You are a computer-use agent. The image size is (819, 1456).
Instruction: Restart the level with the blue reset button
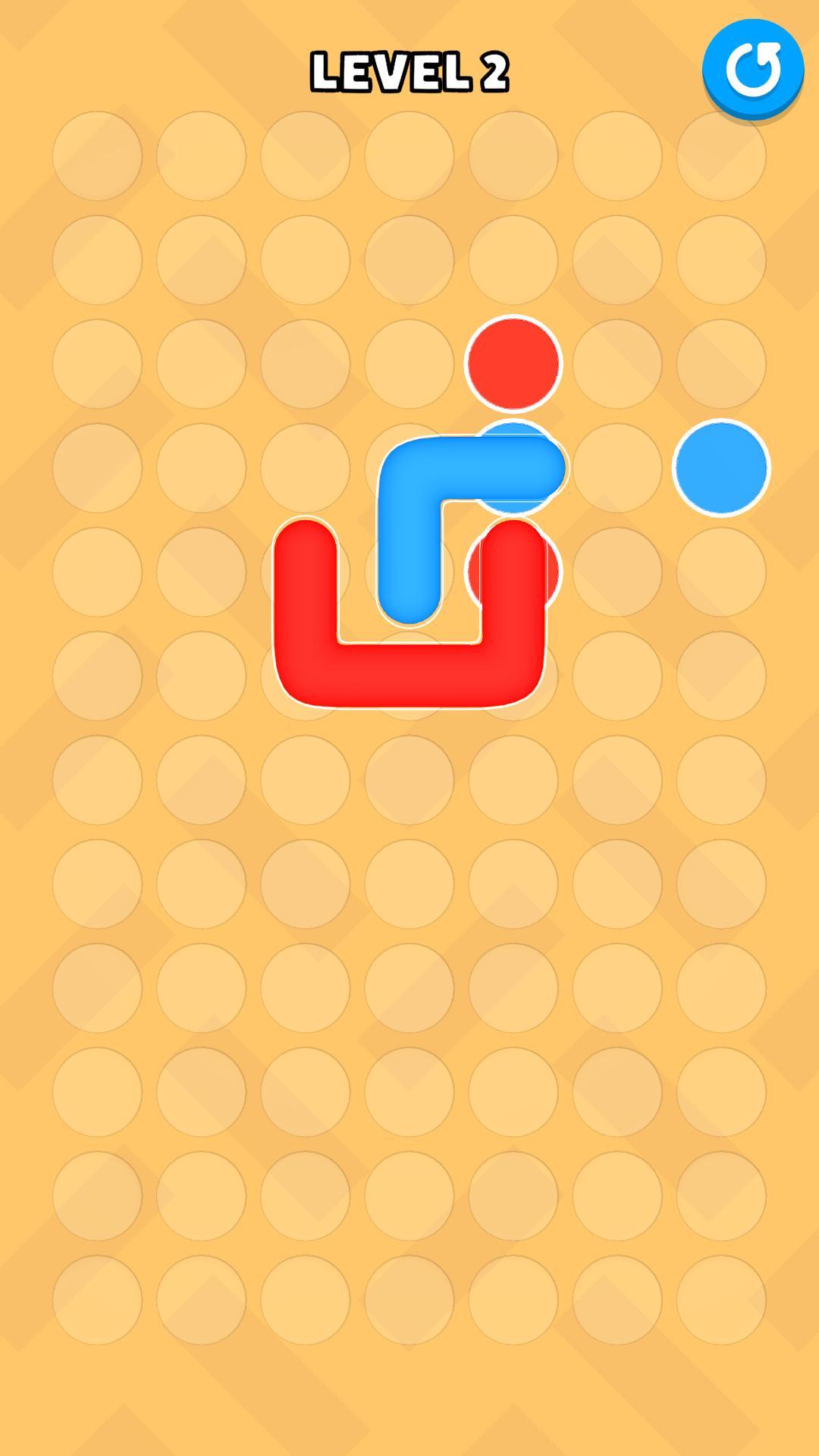coord(753,70)
